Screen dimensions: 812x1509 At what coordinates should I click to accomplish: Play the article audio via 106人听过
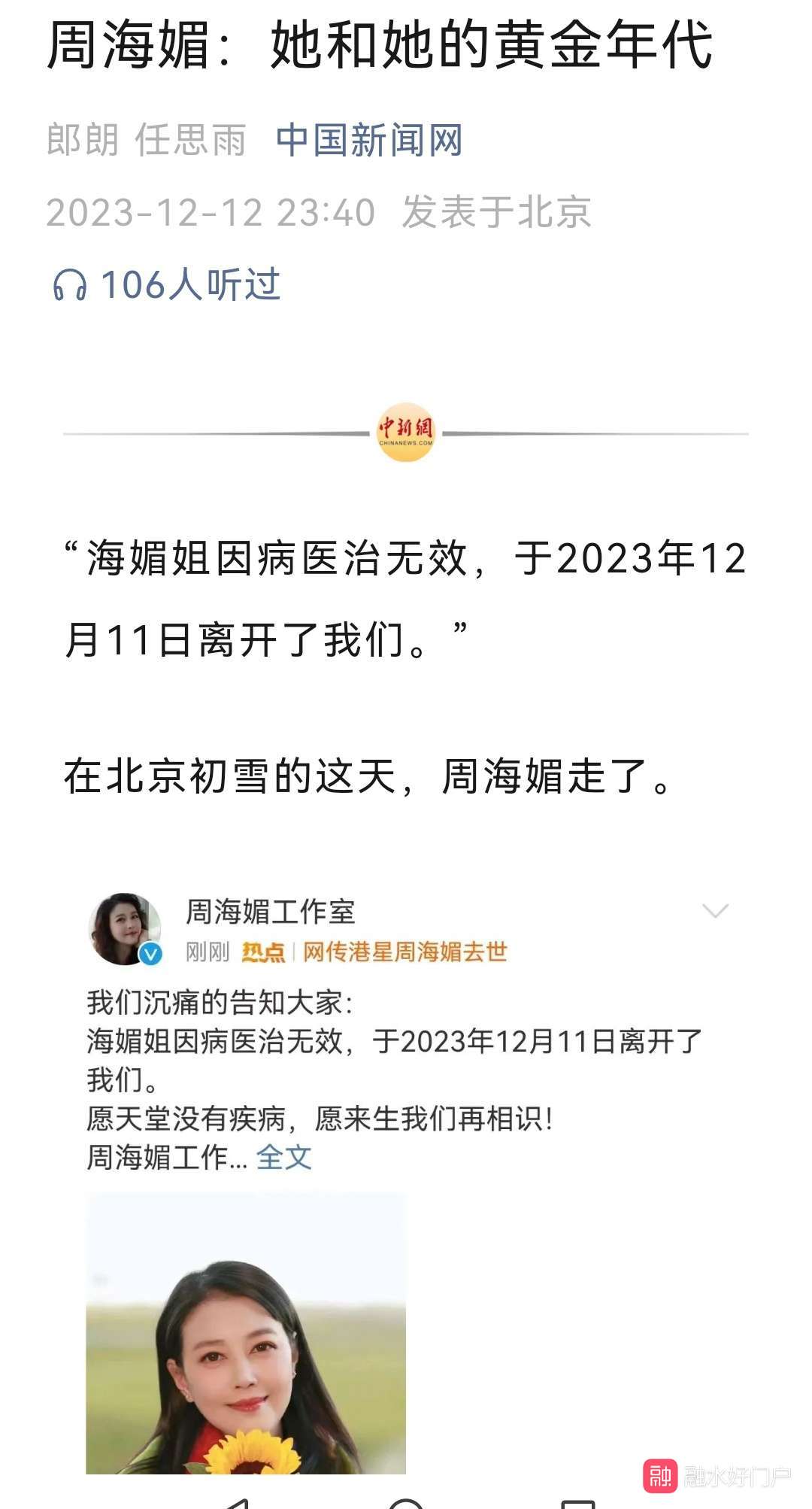(x=166, y=285)
